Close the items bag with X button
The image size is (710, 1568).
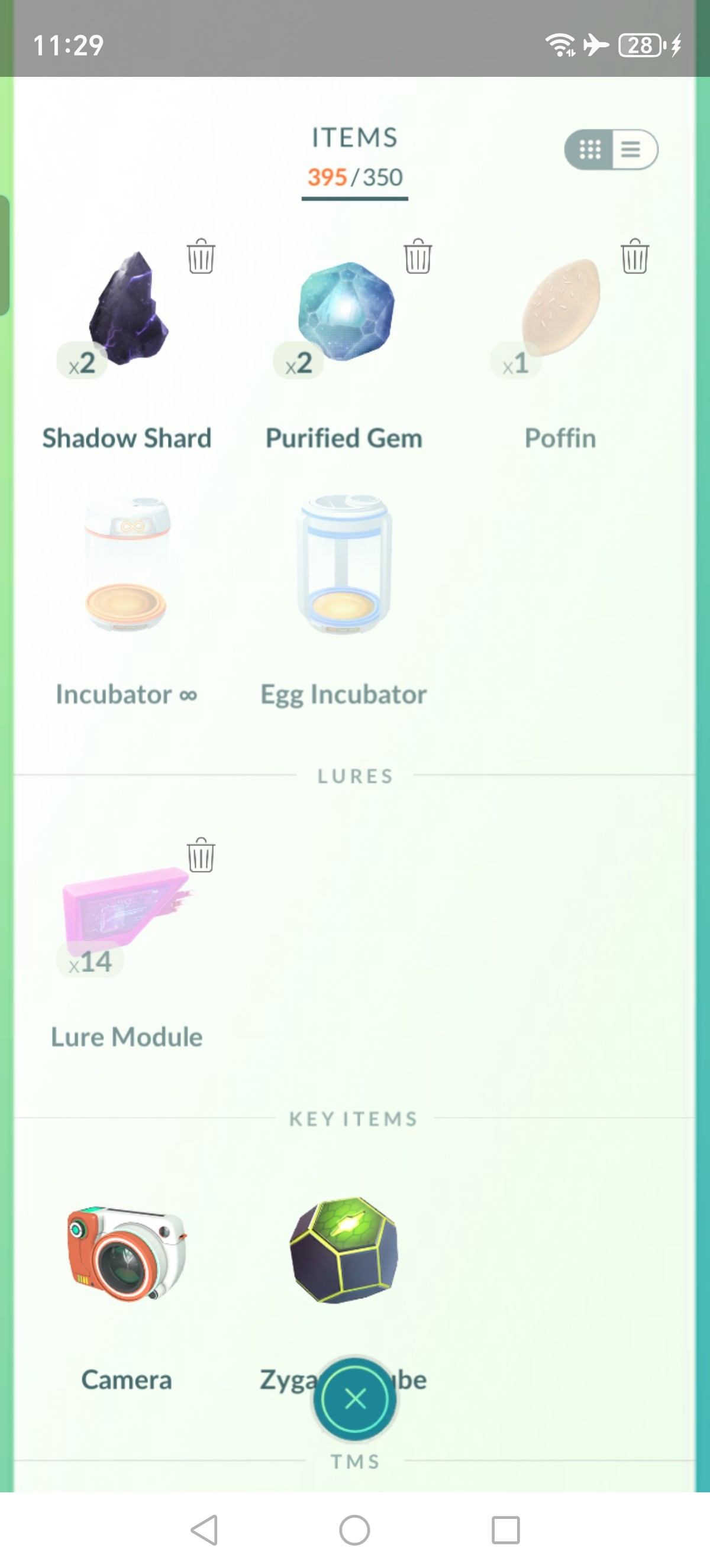[355, 1399]
